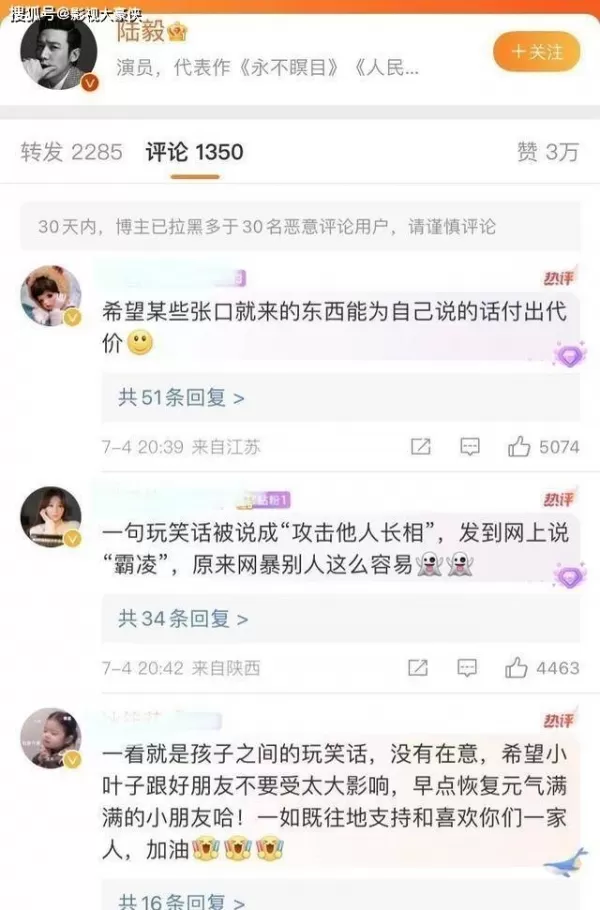Reply to the comment from 江苏
The width and height of the screenshot is (600, 910).
pos(469,447)
